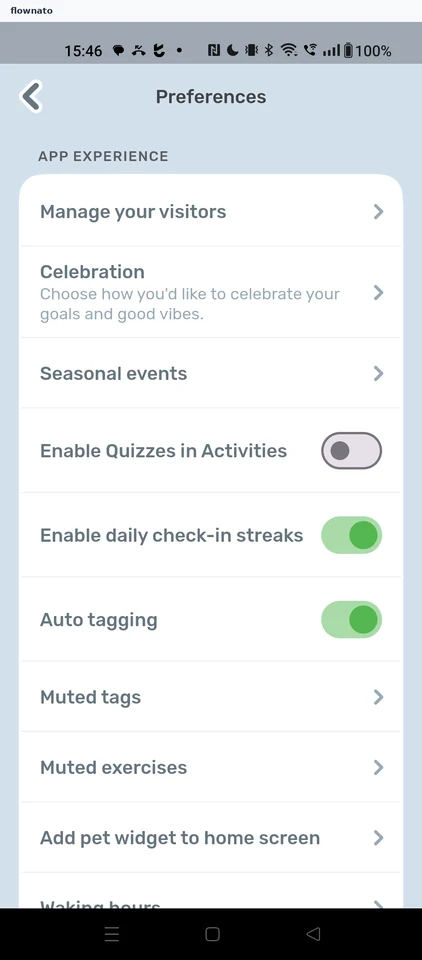Open system recent apps
This screenshot has height=960, width=422.
coord(111,934)
